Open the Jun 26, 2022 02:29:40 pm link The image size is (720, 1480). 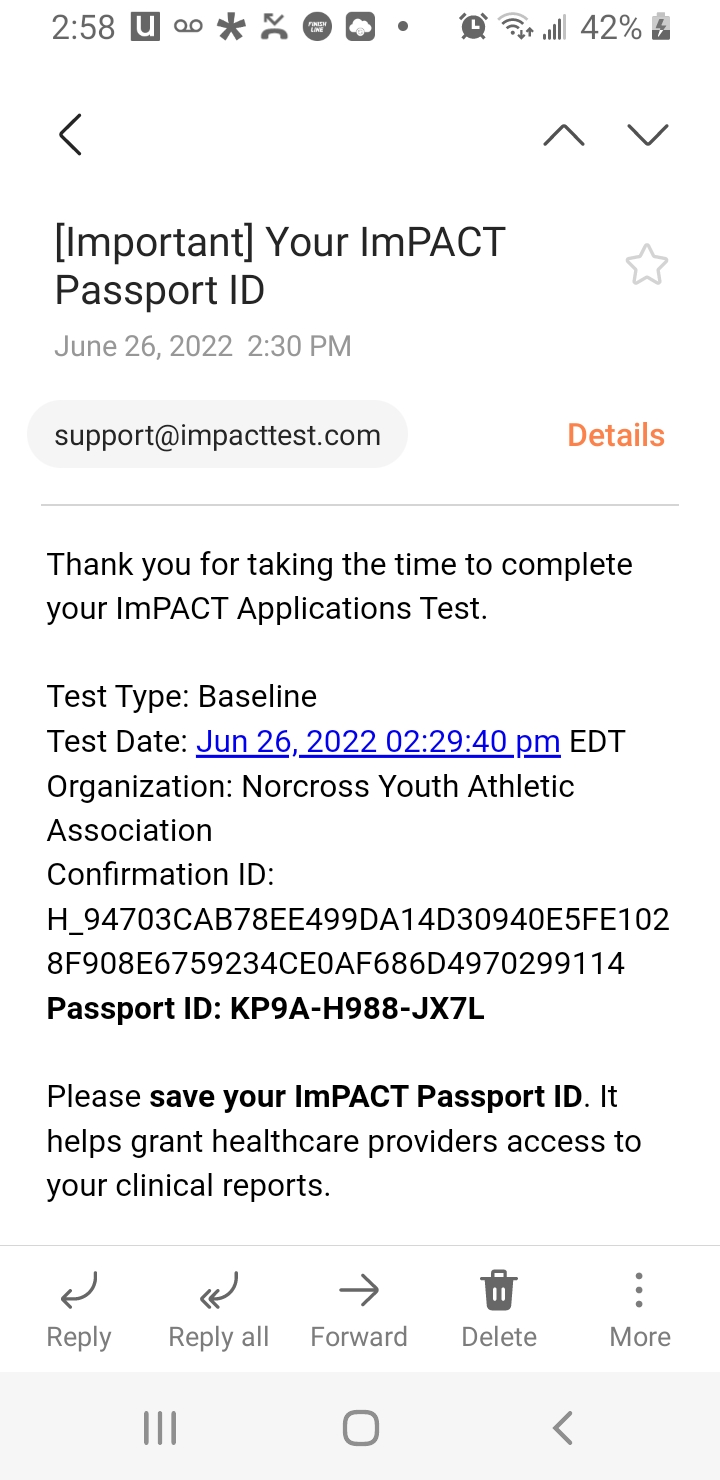coord(378,742)
